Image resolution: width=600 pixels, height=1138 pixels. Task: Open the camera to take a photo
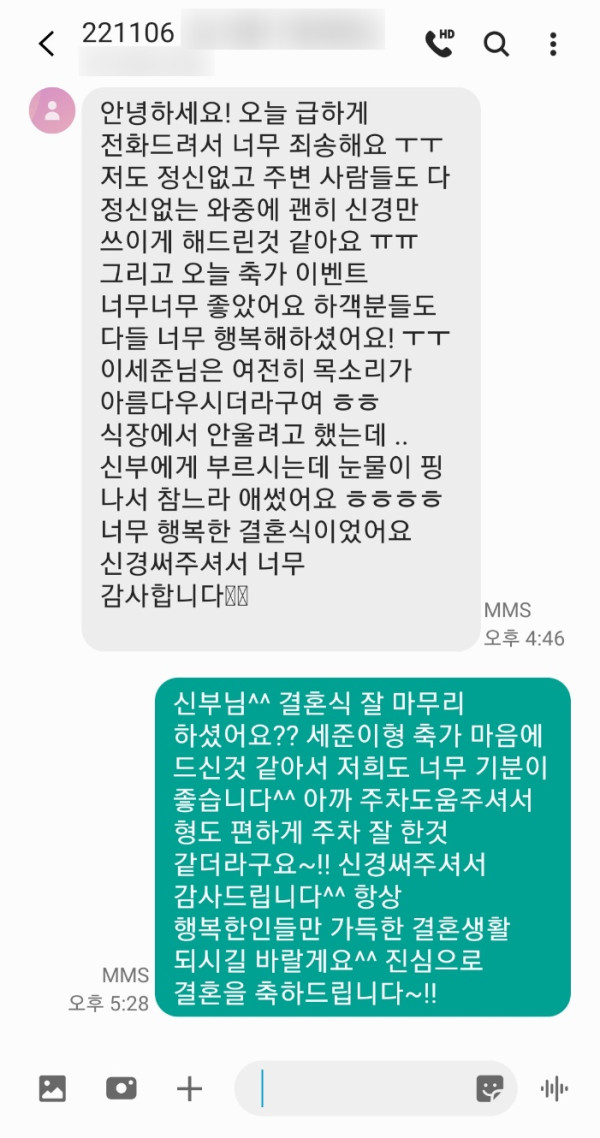(121, 1089)
